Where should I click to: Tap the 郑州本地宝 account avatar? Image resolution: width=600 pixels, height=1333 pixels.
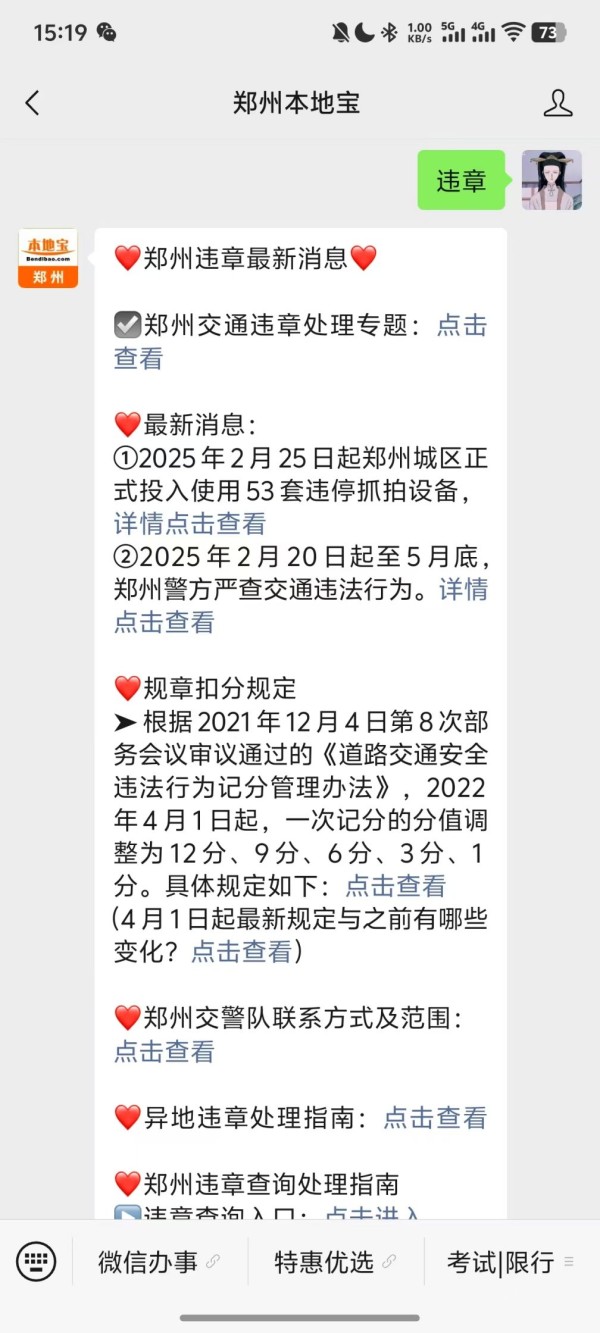[48, 258]
